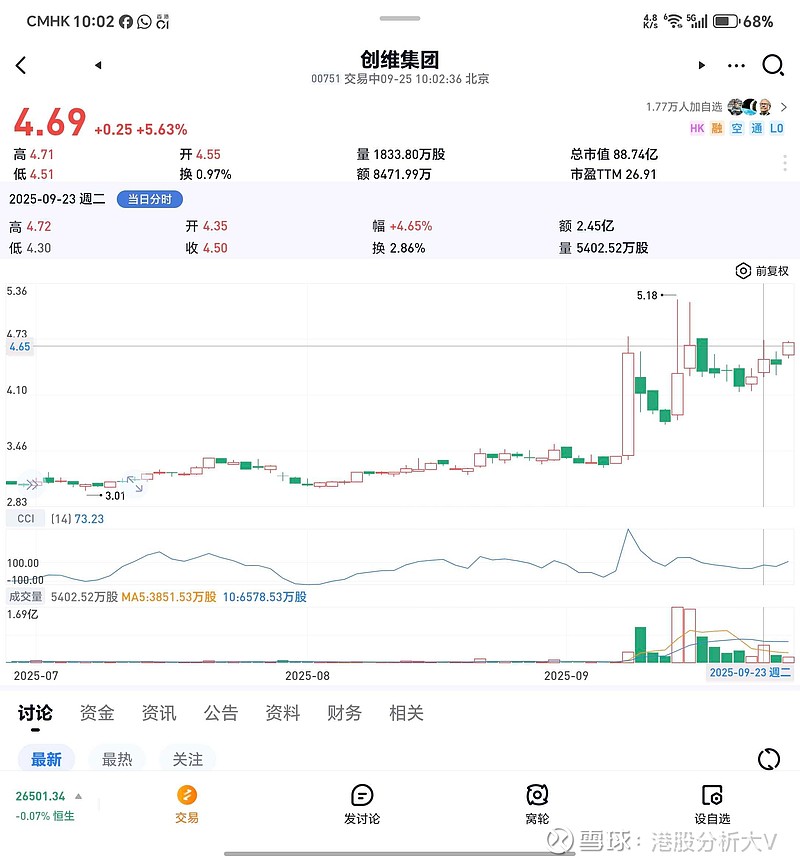Open the 公告 (Announcements) tab

coord(220,713)
